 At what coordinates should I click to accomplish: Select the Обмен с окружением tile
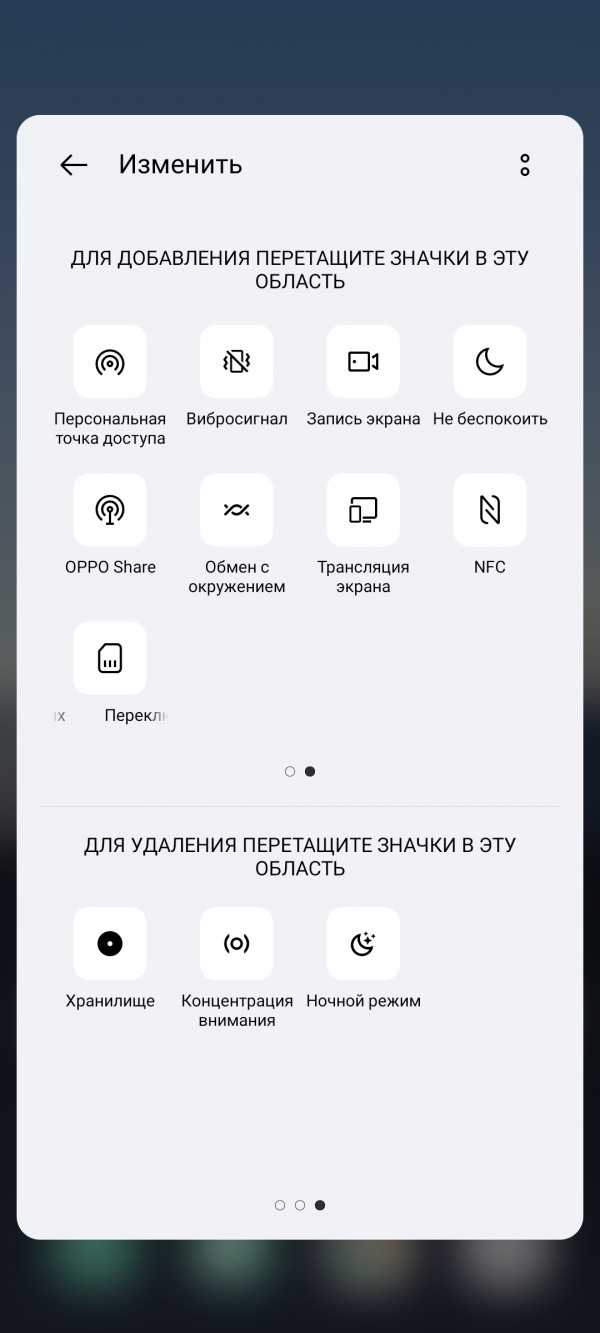coord(237,510)
